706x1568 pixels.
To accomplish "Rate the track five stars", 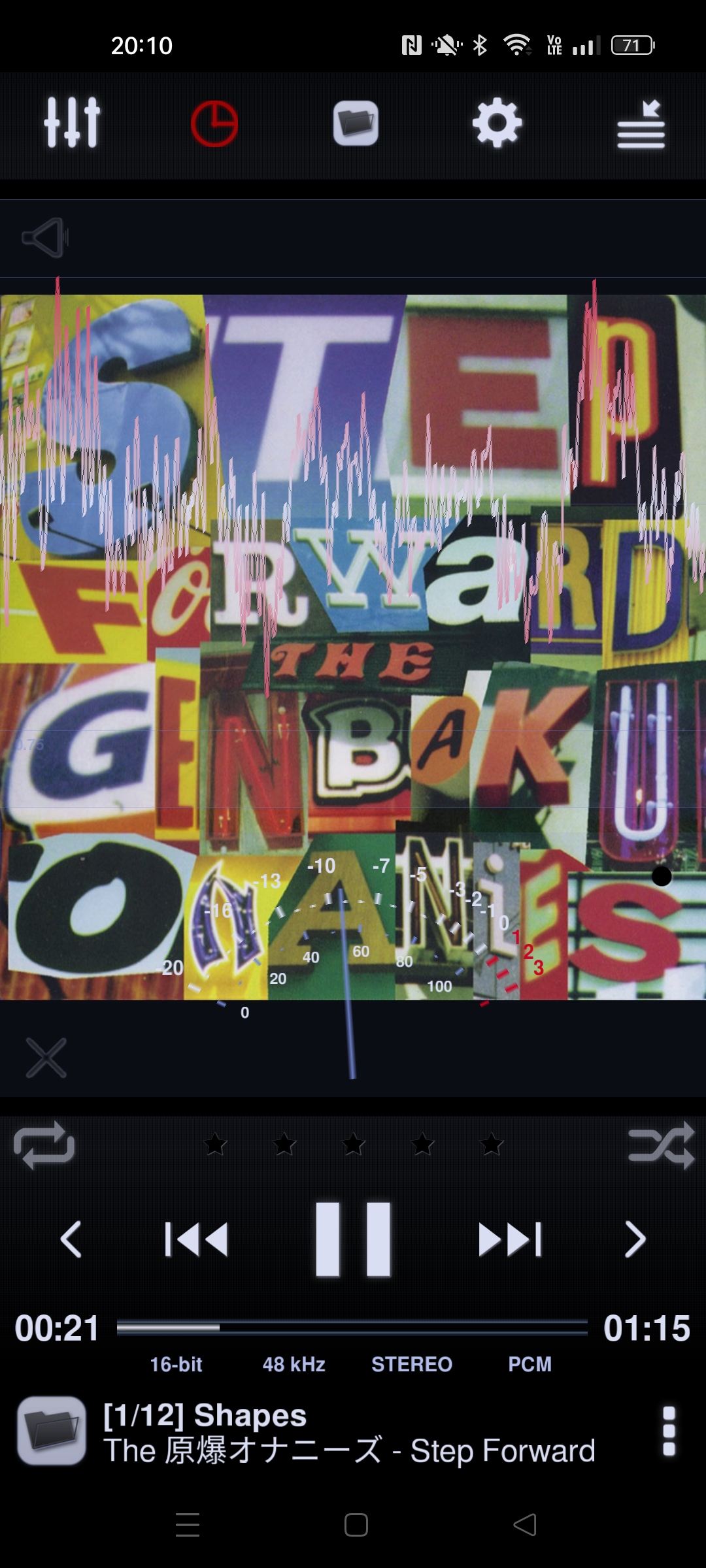I will [x=492, y=1144].
